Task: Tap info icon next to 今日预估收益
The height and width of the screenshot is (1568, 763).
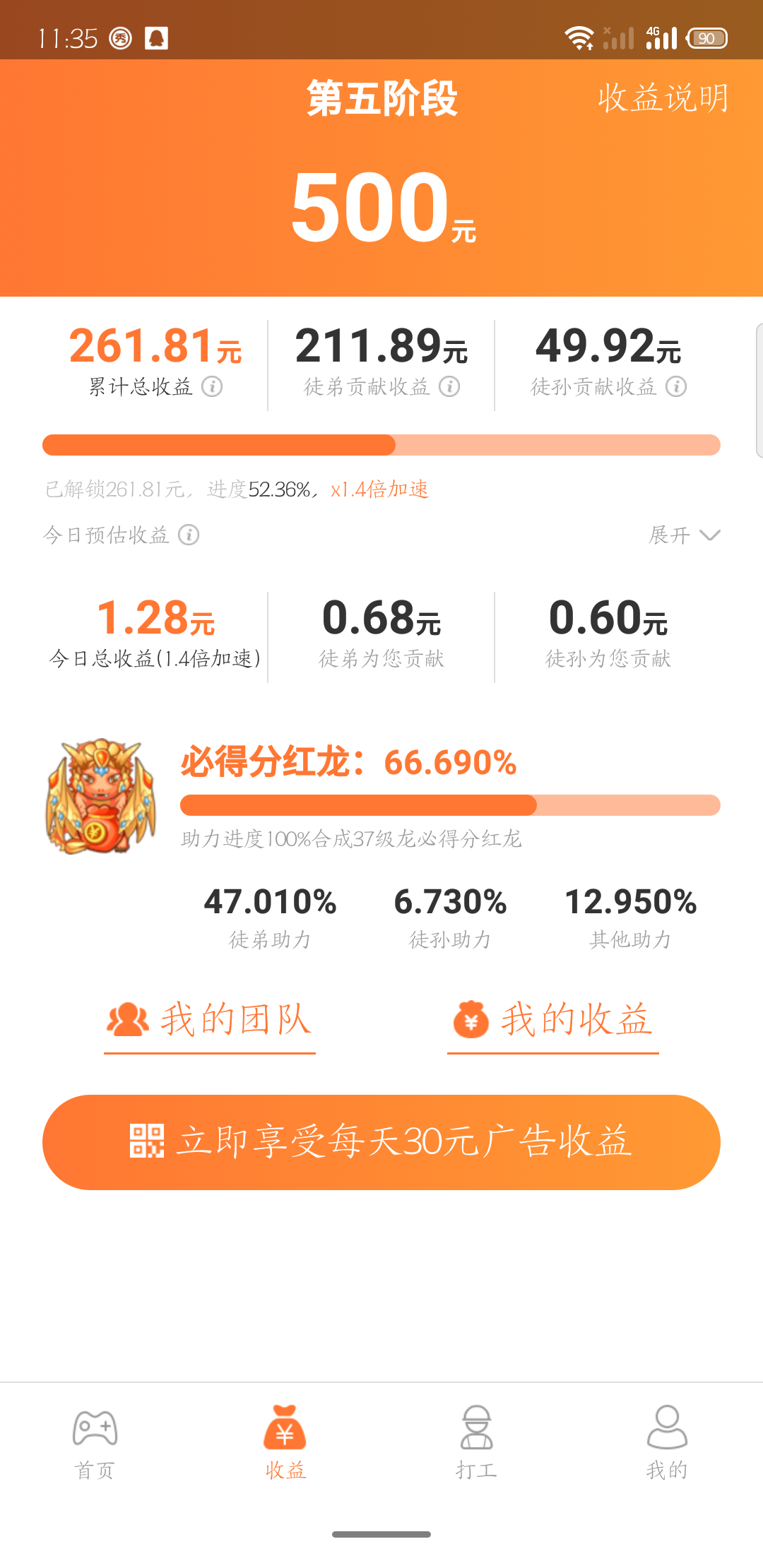Action: click(x=189, y=535)
